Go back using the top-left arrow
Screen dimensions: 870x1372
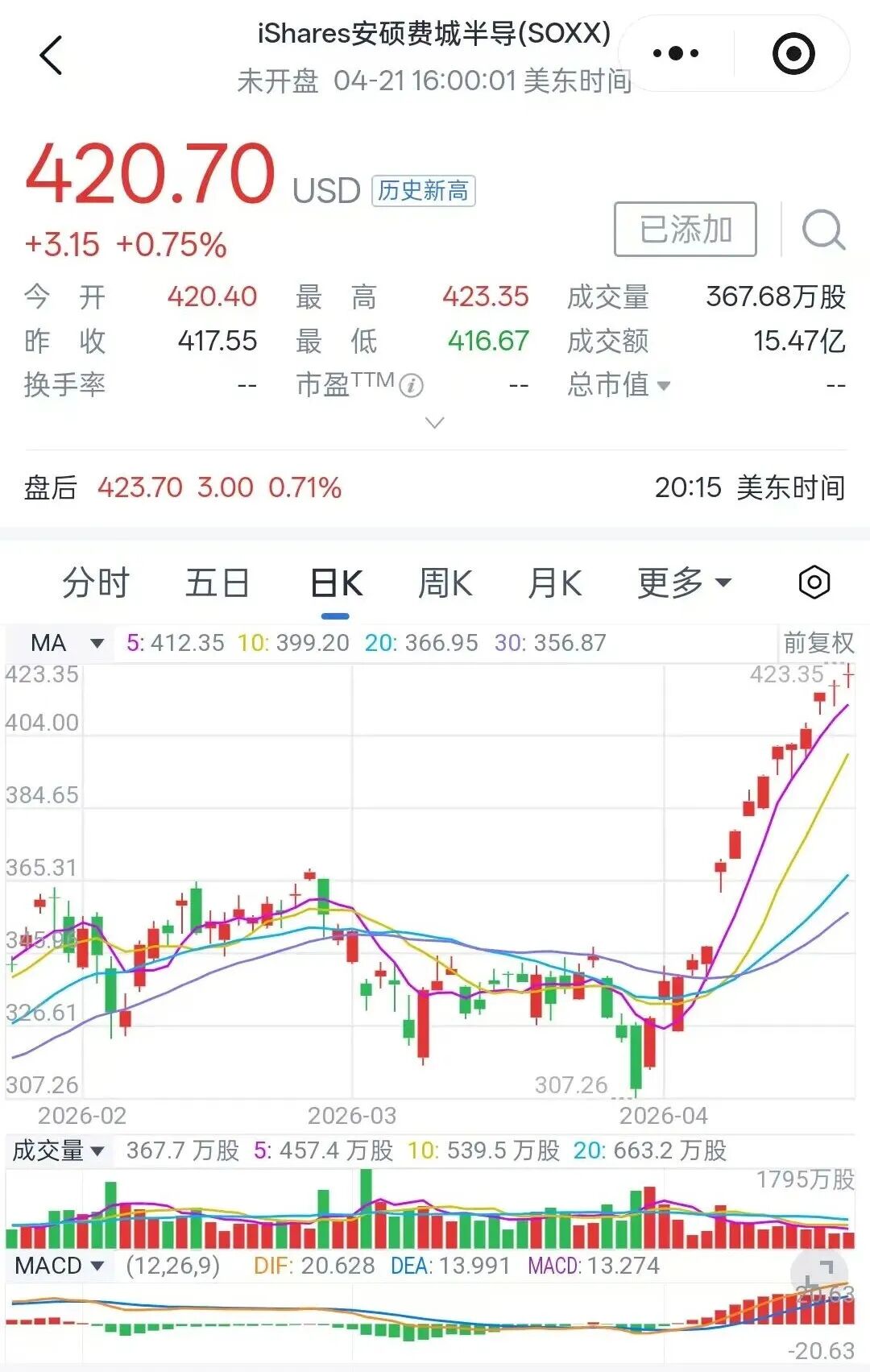[51, 56]
